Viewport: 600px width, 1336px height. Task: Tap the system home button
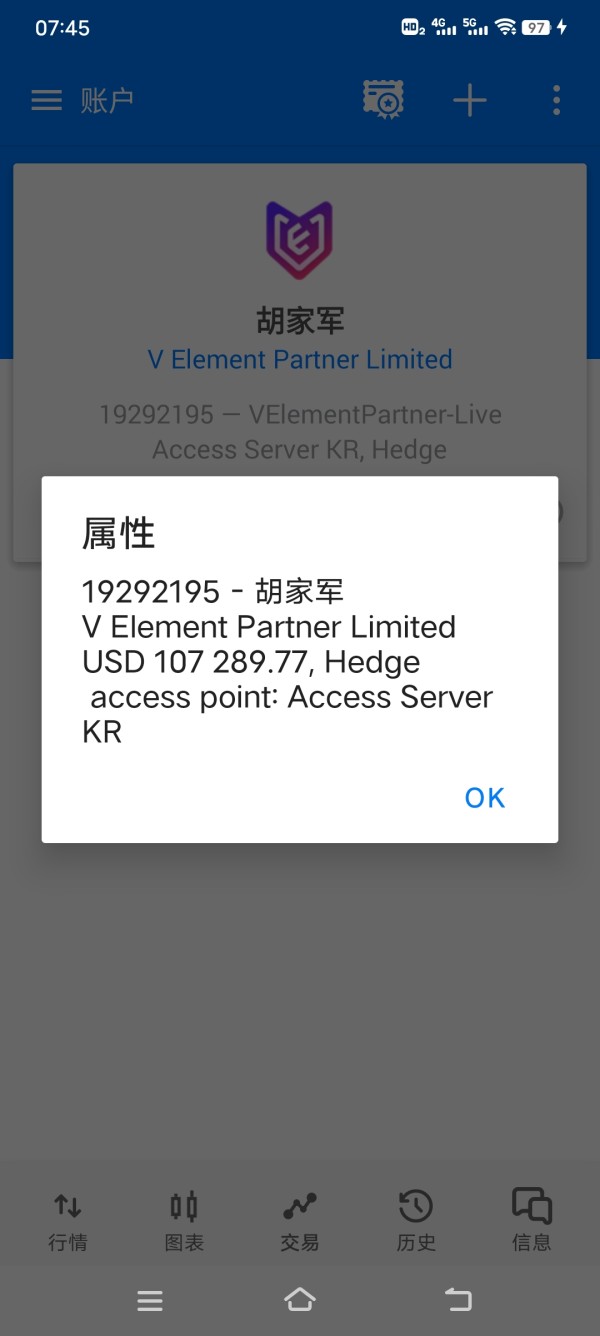pyautogui.click(x=299, y=1300)
